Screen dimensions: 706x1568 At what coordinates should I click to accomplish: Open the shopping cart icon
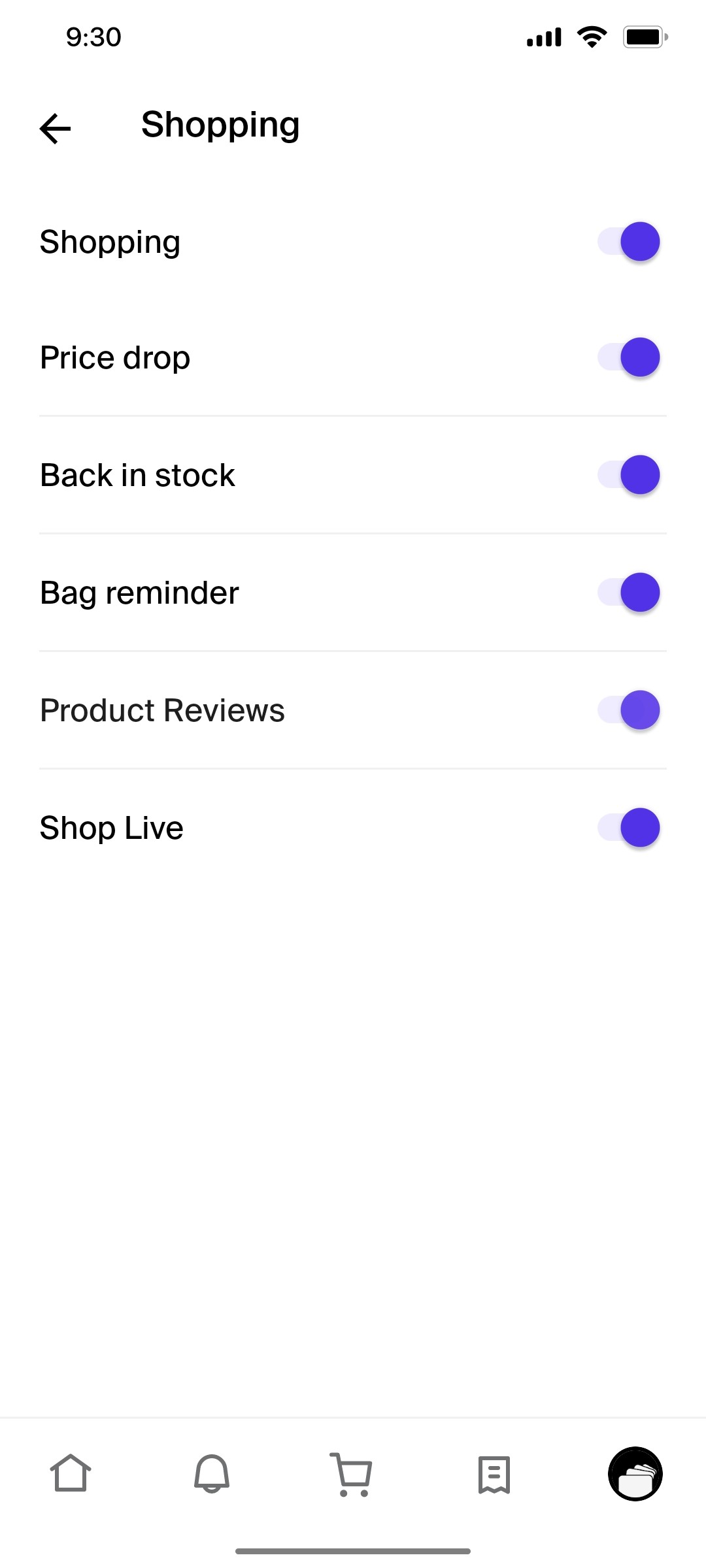(x=352, y=1474)
